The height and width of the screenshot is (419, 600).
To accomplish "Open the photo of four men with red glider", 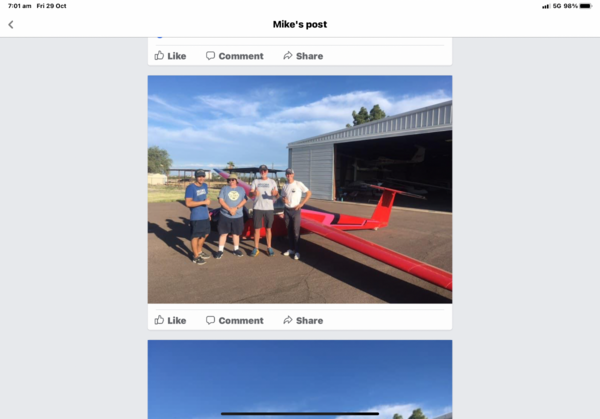I will coord(300,189).
